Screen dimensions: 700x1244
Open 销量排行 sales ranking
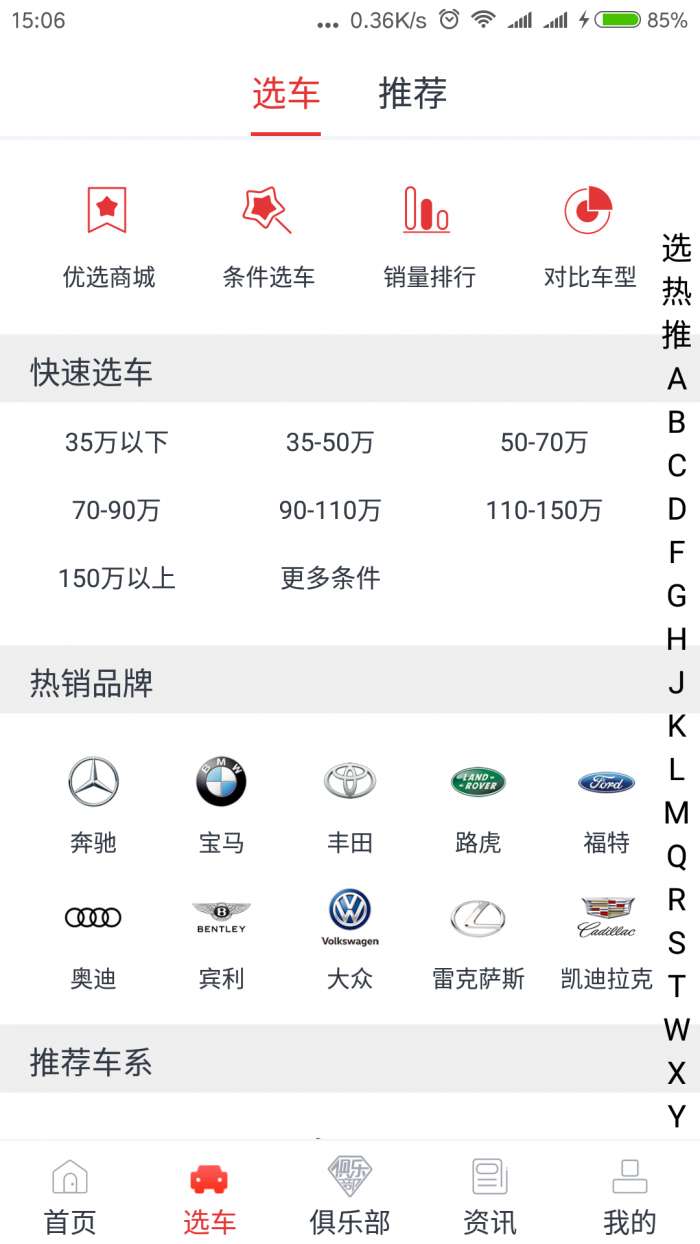(x=428, y=236)
